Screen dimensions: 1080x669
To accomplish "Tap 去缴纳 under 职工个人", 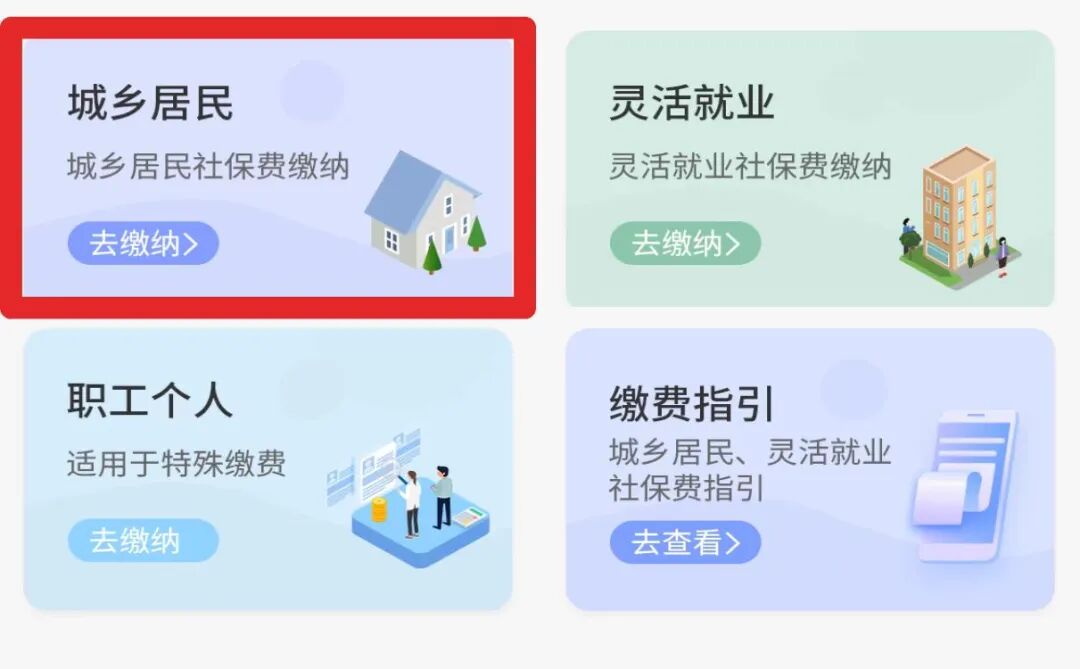I will 143,541.
